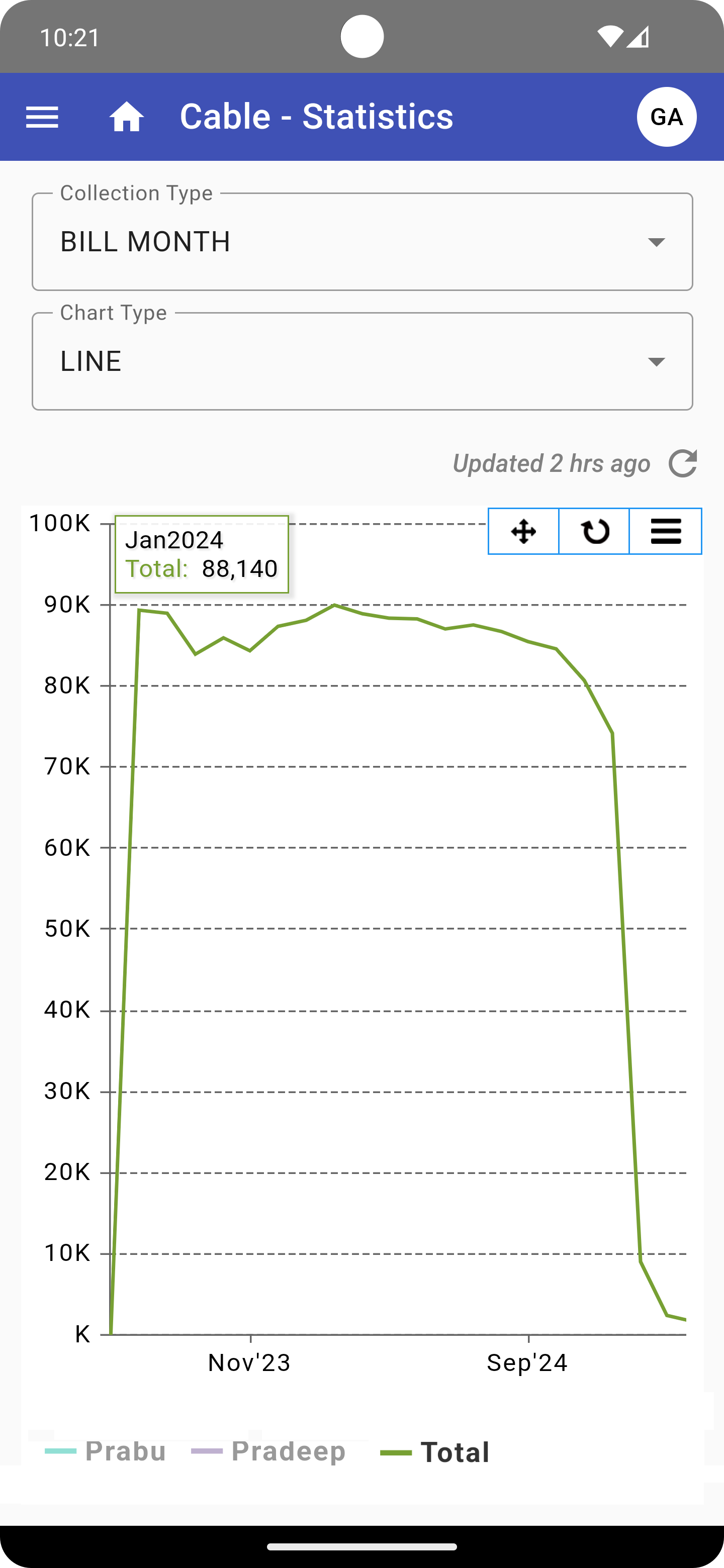Enable chart panning tool
The width and height of the screenshot is (724, 1568).
(x=523, y=531)
